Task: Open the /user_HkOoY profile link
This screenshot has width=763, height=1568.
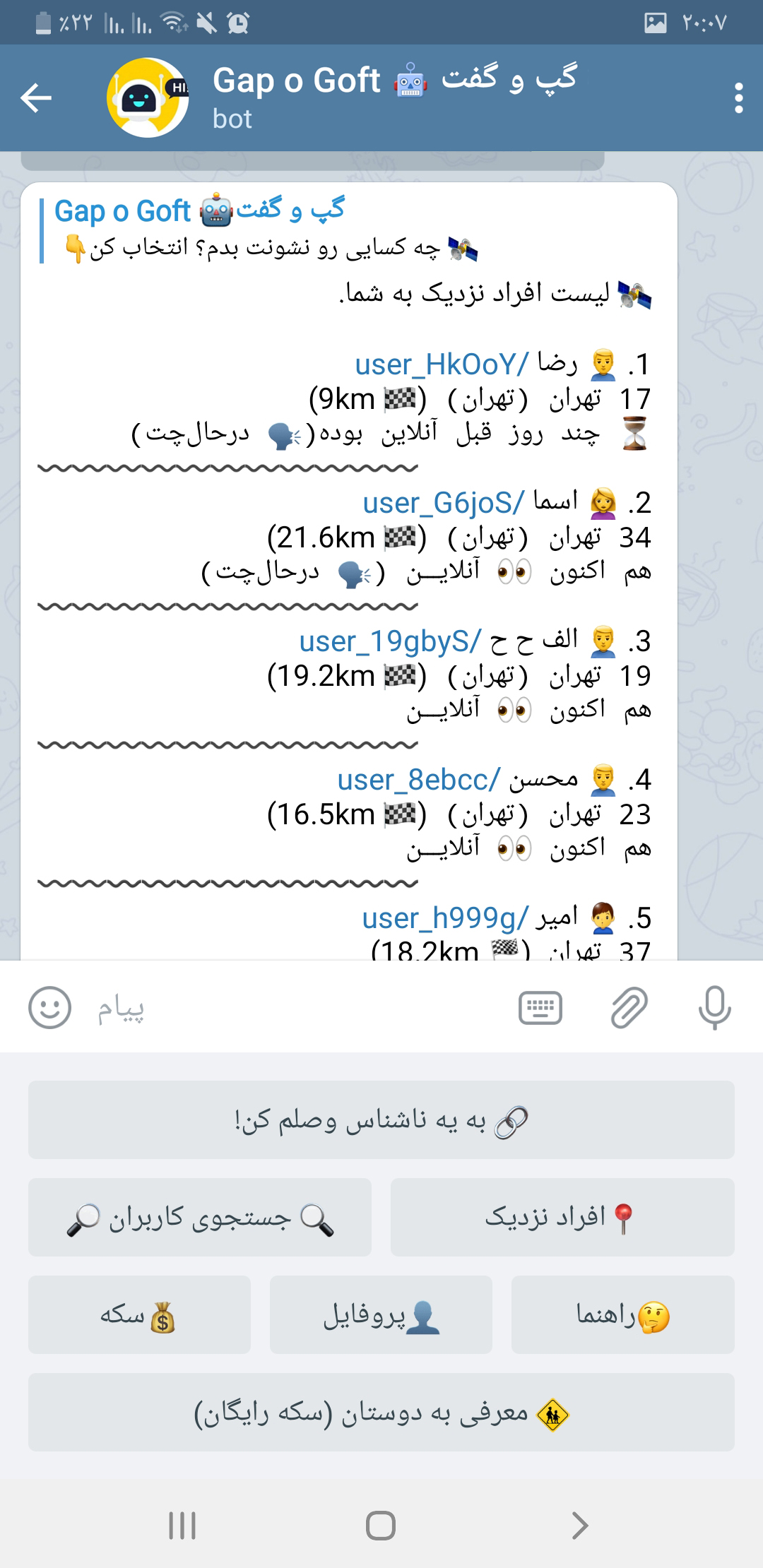Action: click(442, 364)
